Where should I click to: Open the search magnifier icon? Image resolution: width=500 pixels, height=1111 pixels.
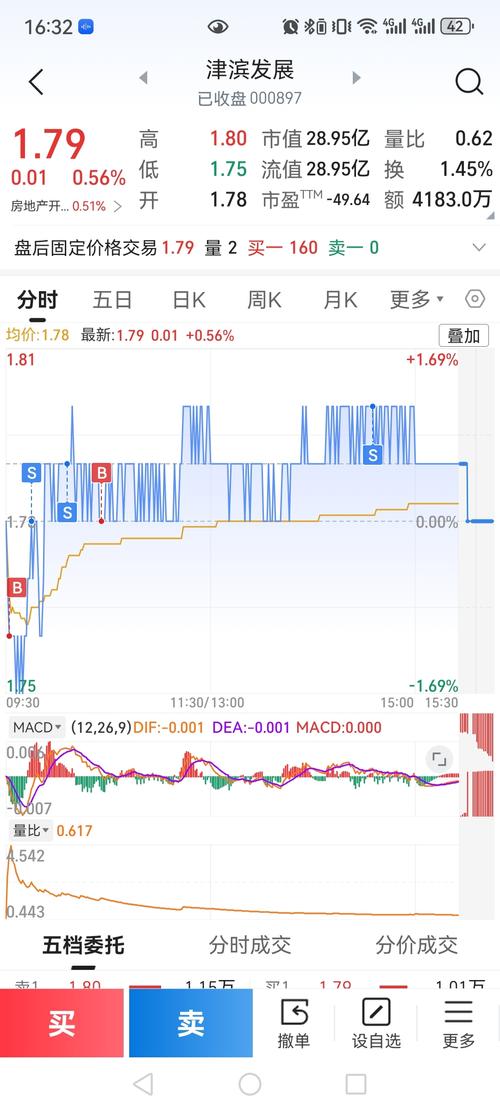click(469, 82)
